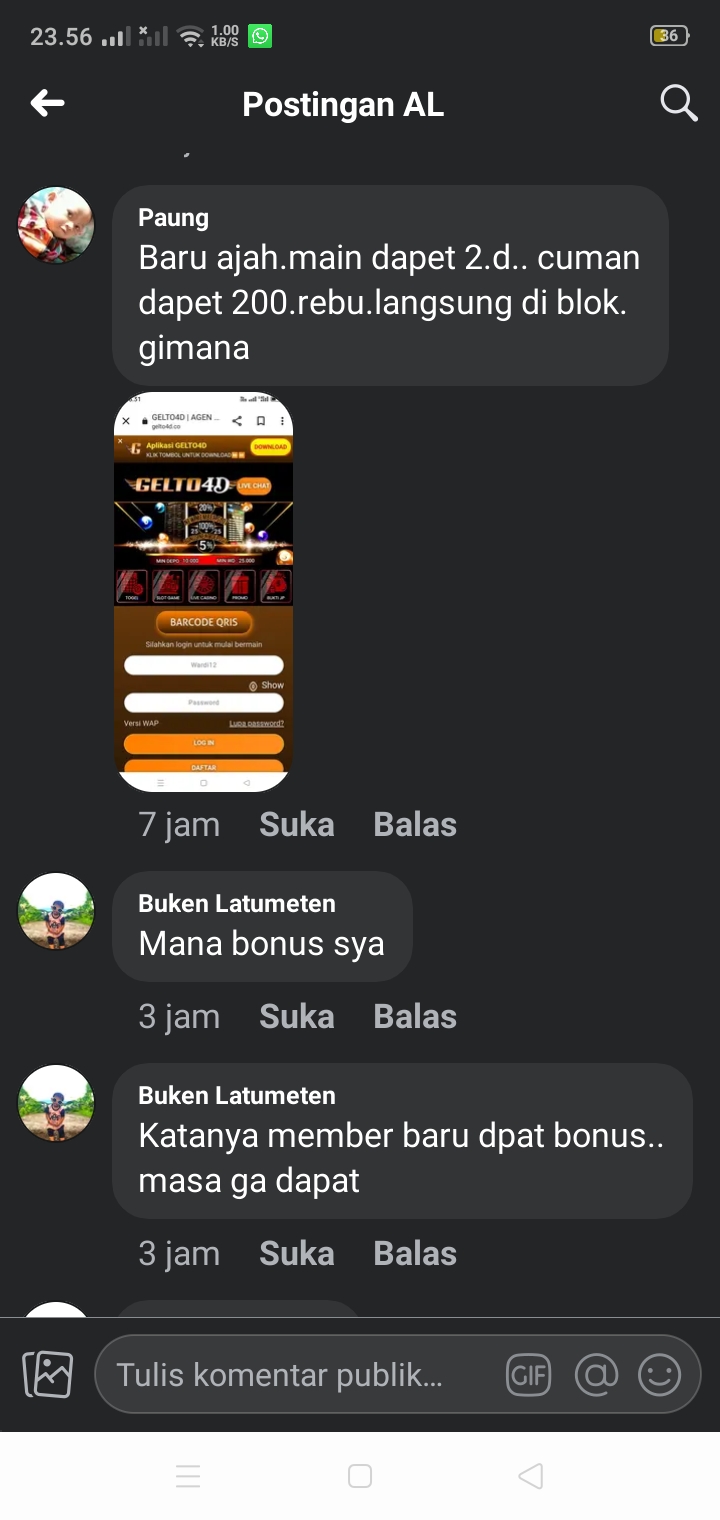Like the comment "Mana bonus sya"
720x1520 pixels.
pyautogui.click(x=296, y=1017)
